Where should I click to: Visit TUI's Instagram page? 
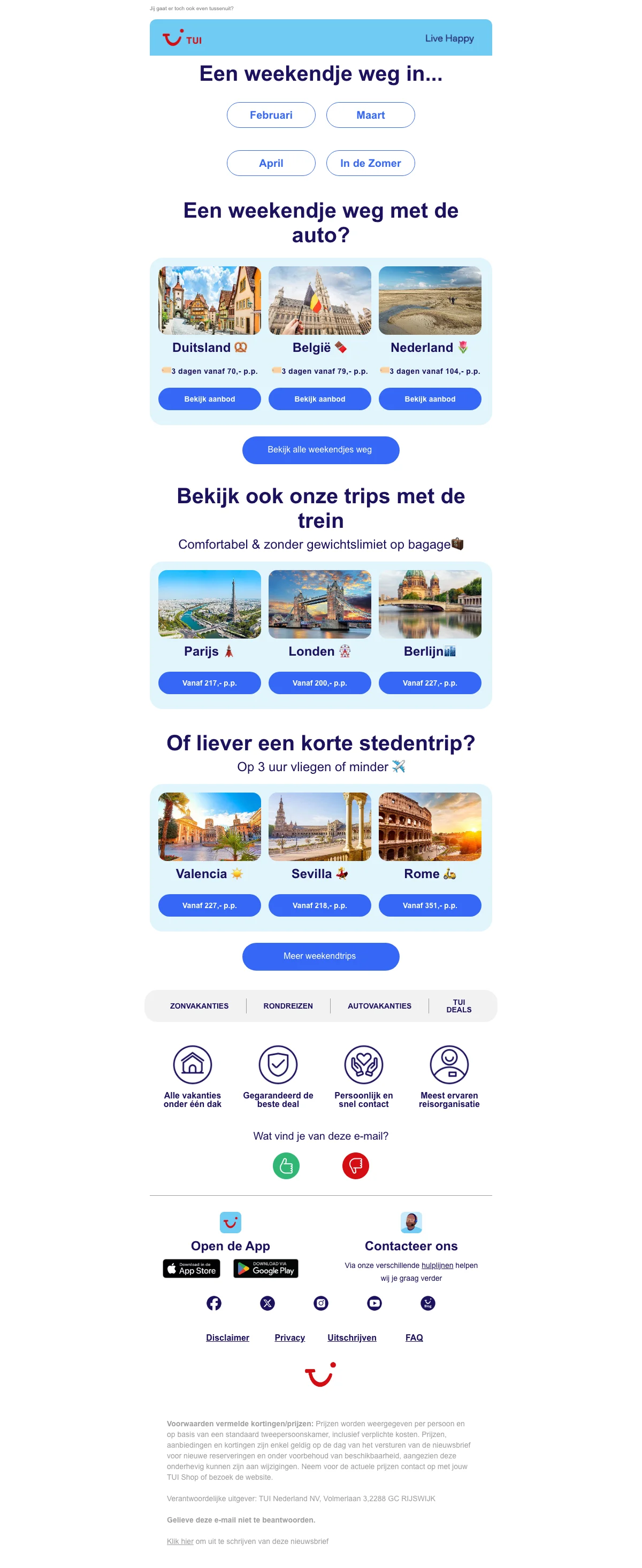tap(321, 1303)
